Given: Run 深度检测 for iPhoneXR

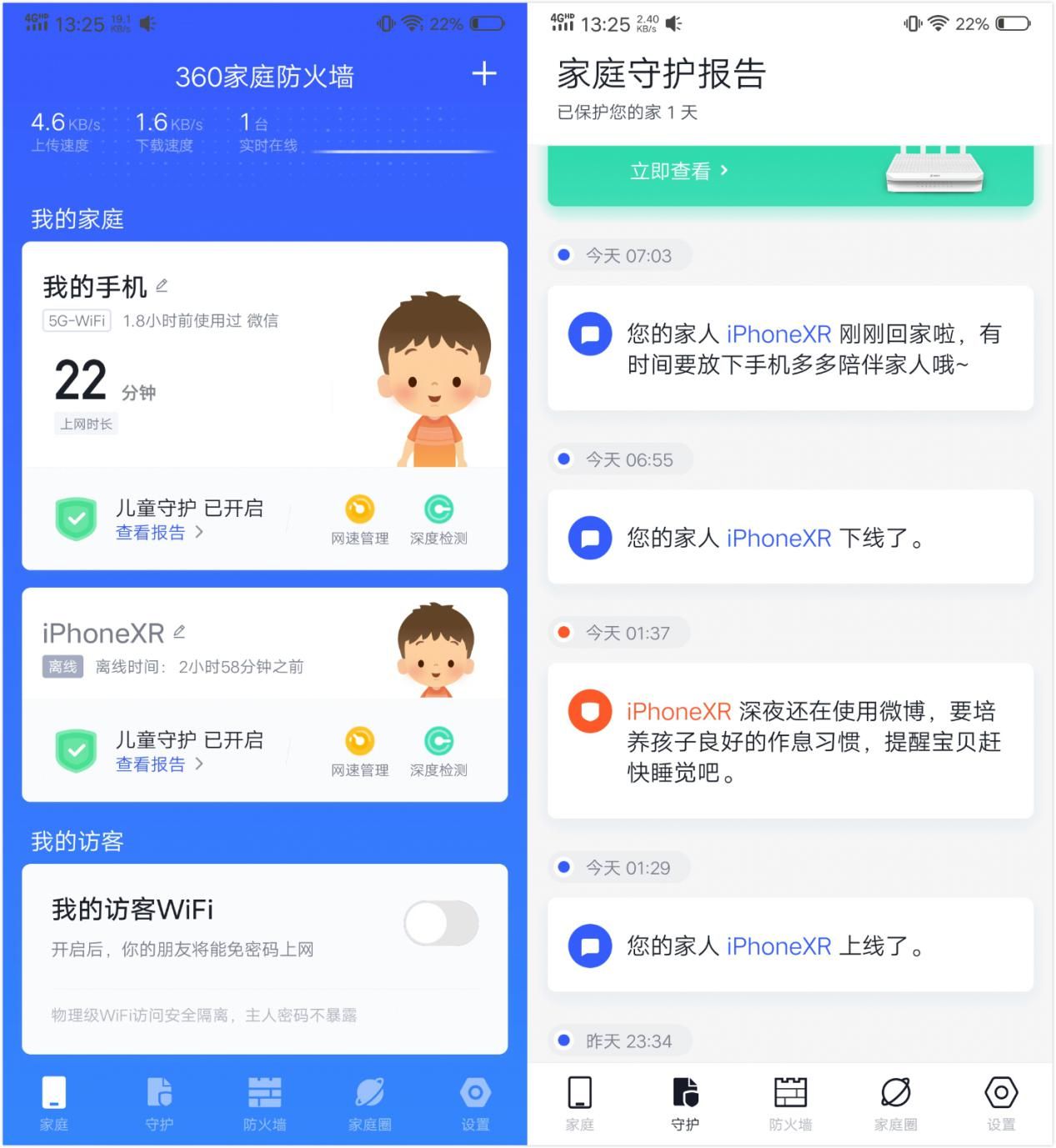Looking at the screenshot, I should click(x=438, y=752).
